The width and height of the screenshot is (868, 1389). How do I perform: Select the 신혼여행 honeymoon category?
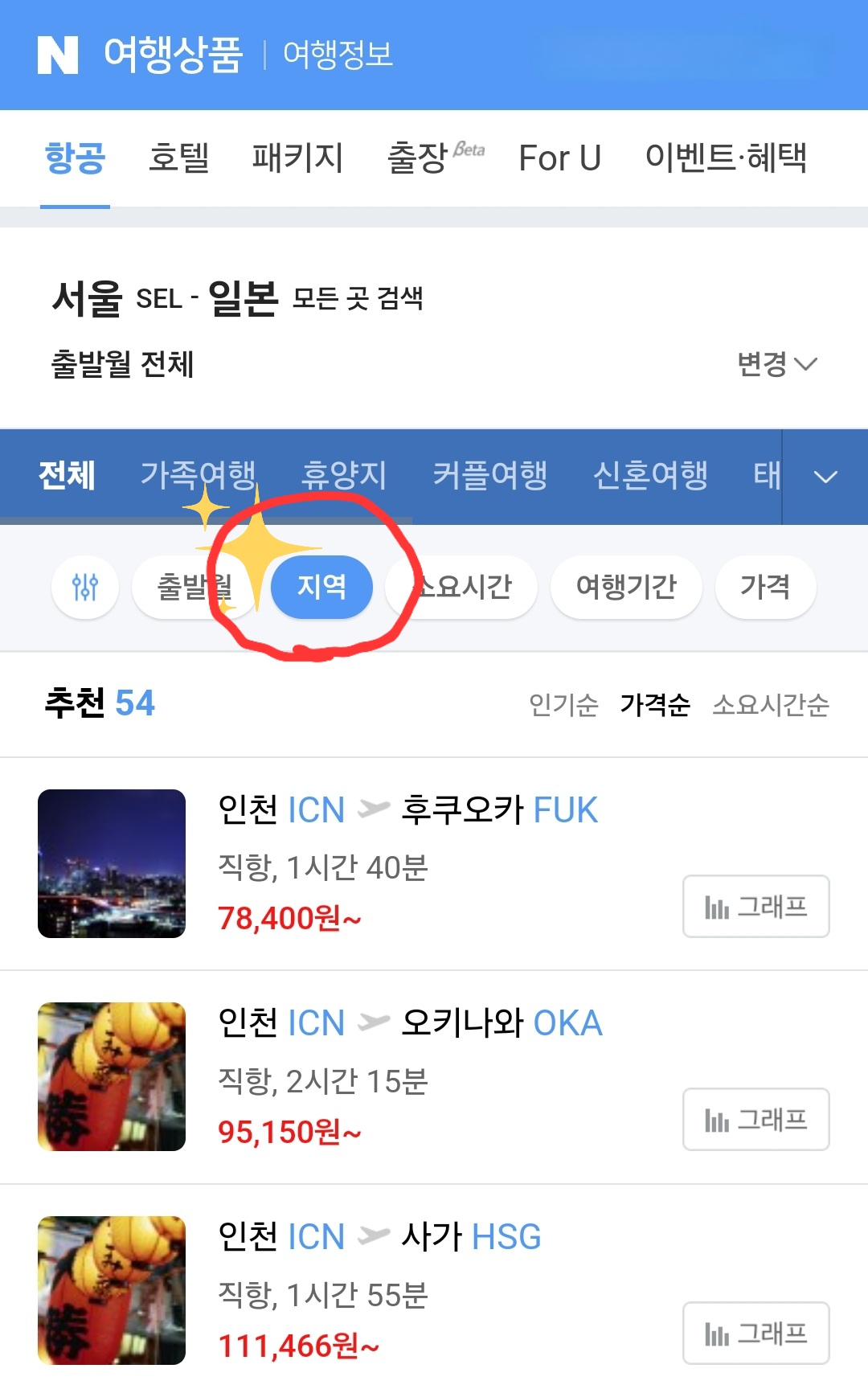(x=653, y=476)
